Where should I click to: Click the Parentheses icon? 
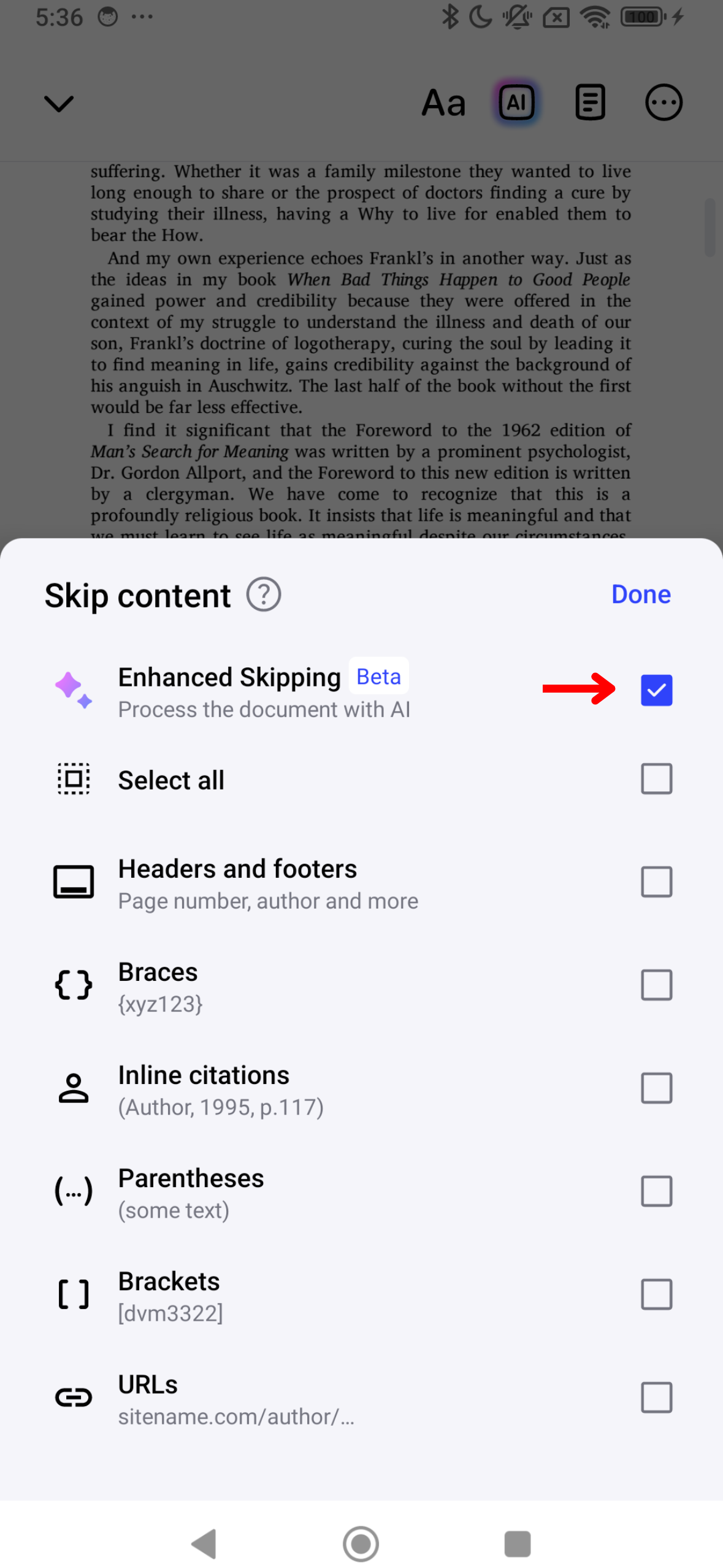[72, 1190]
